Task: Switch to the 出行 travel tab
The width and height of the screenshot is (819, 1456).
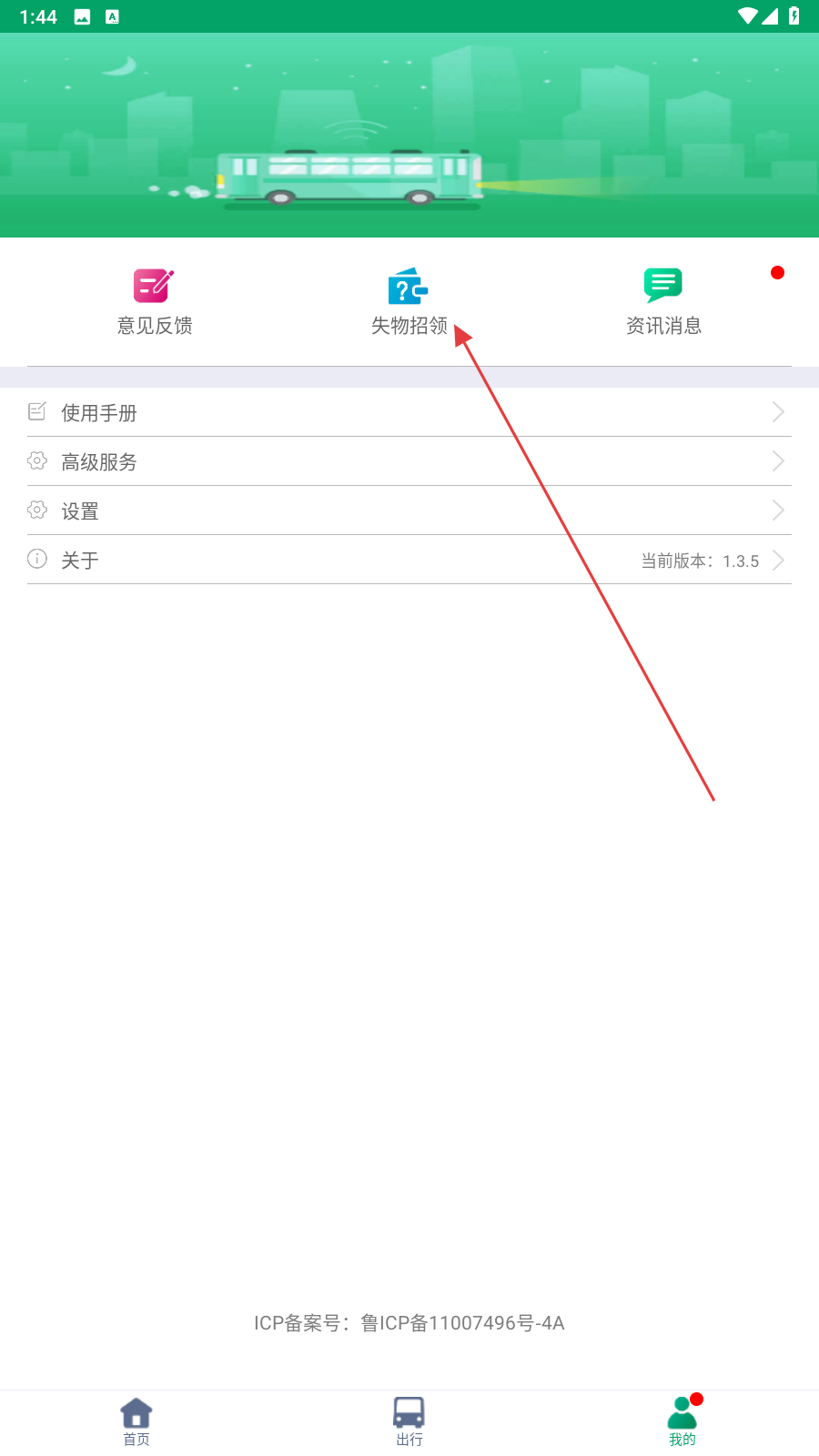Action: pyautogui.click(x=409, y=1422)
